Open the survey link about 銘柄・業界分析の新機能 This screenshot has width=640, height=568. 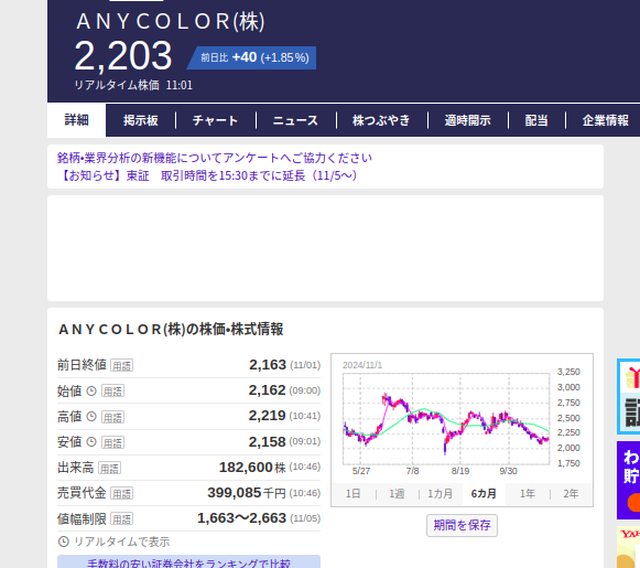coord(215,158)
